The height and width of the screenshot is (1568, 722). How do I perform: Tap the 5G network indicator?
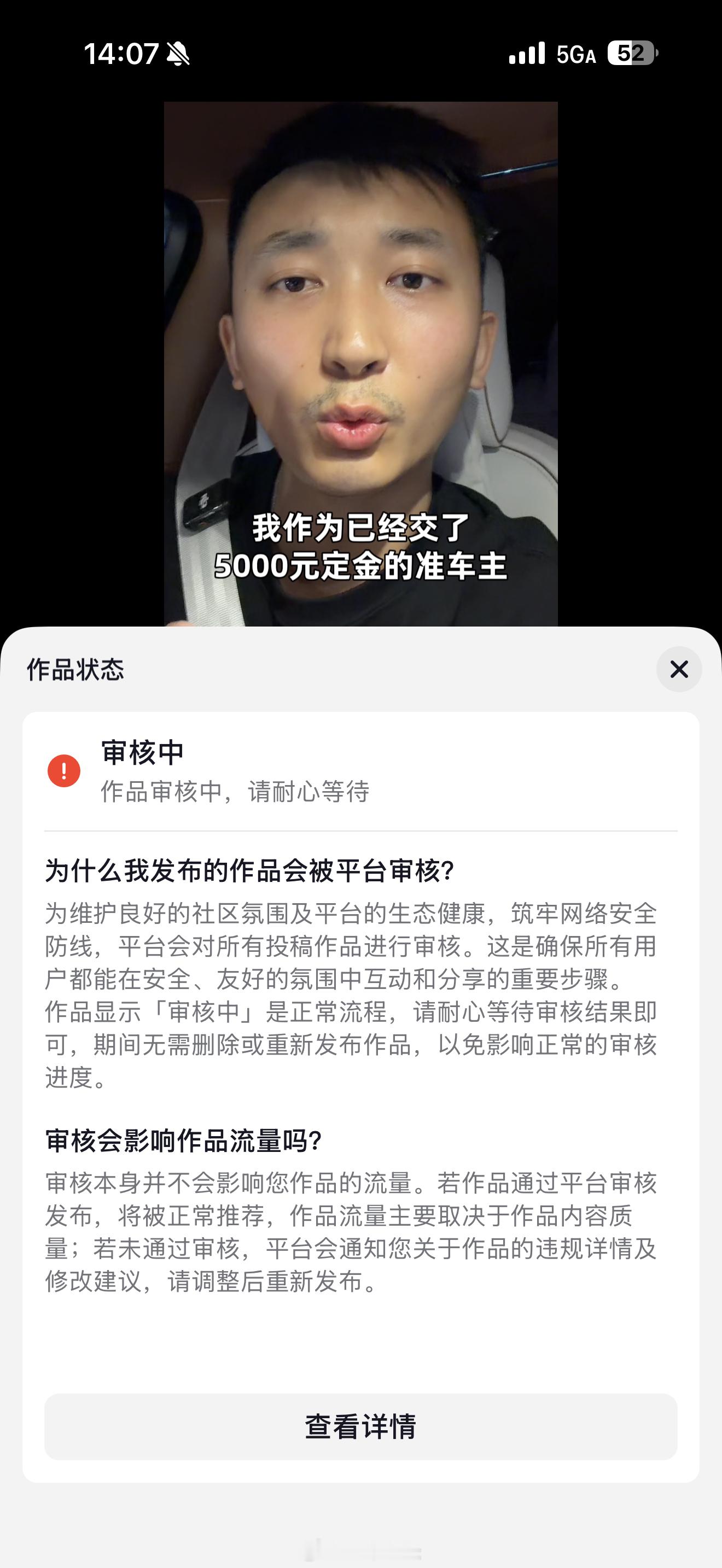(x=575, y=55)
